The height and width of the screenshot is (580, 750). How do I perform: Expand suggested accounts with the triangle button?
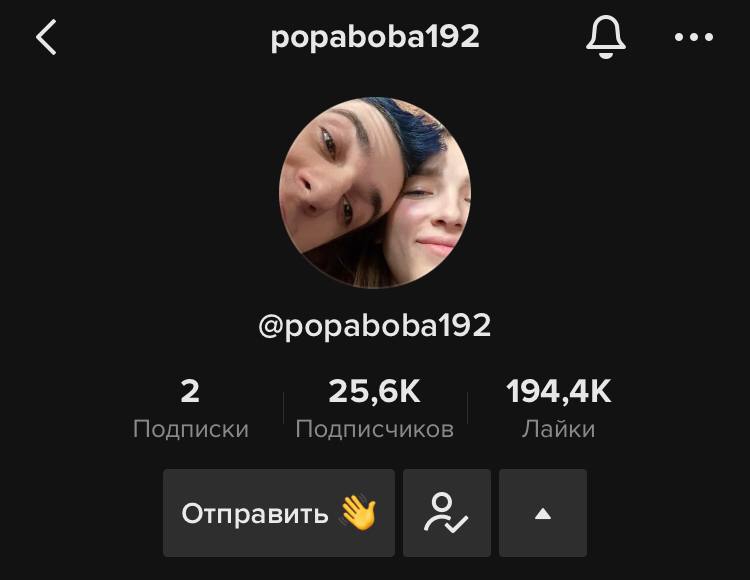(x=542, y=513)
